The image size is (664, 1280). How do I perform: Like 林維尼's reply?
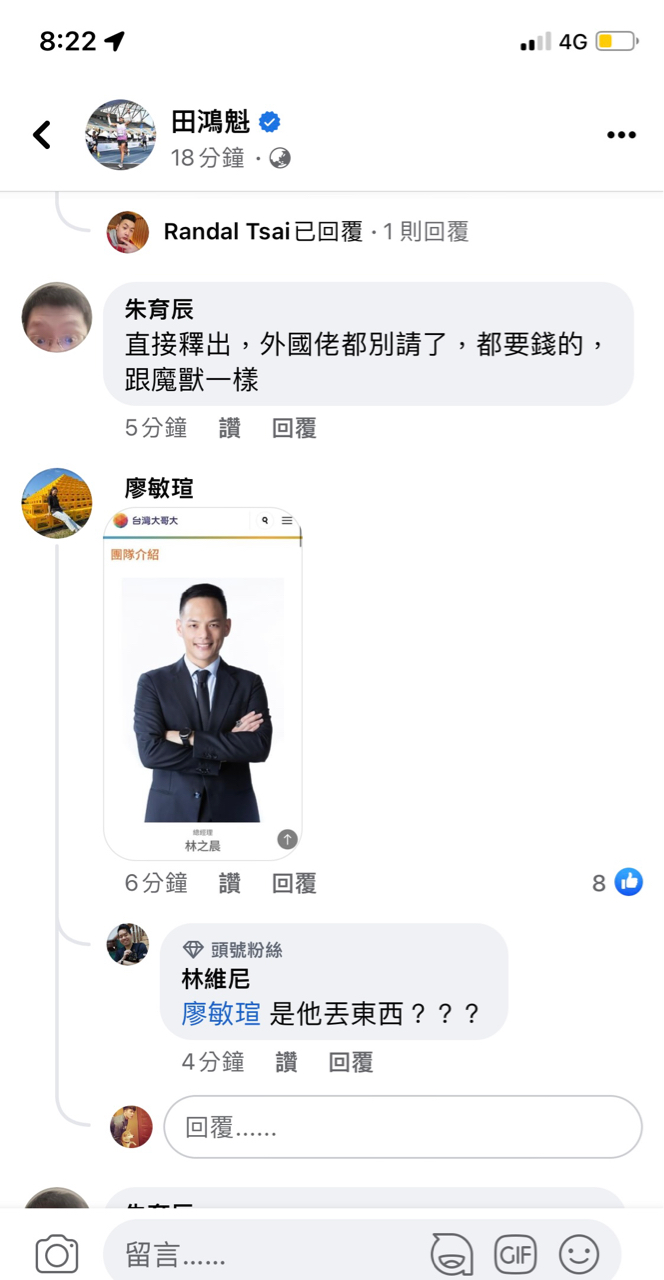coord(286,1062)
